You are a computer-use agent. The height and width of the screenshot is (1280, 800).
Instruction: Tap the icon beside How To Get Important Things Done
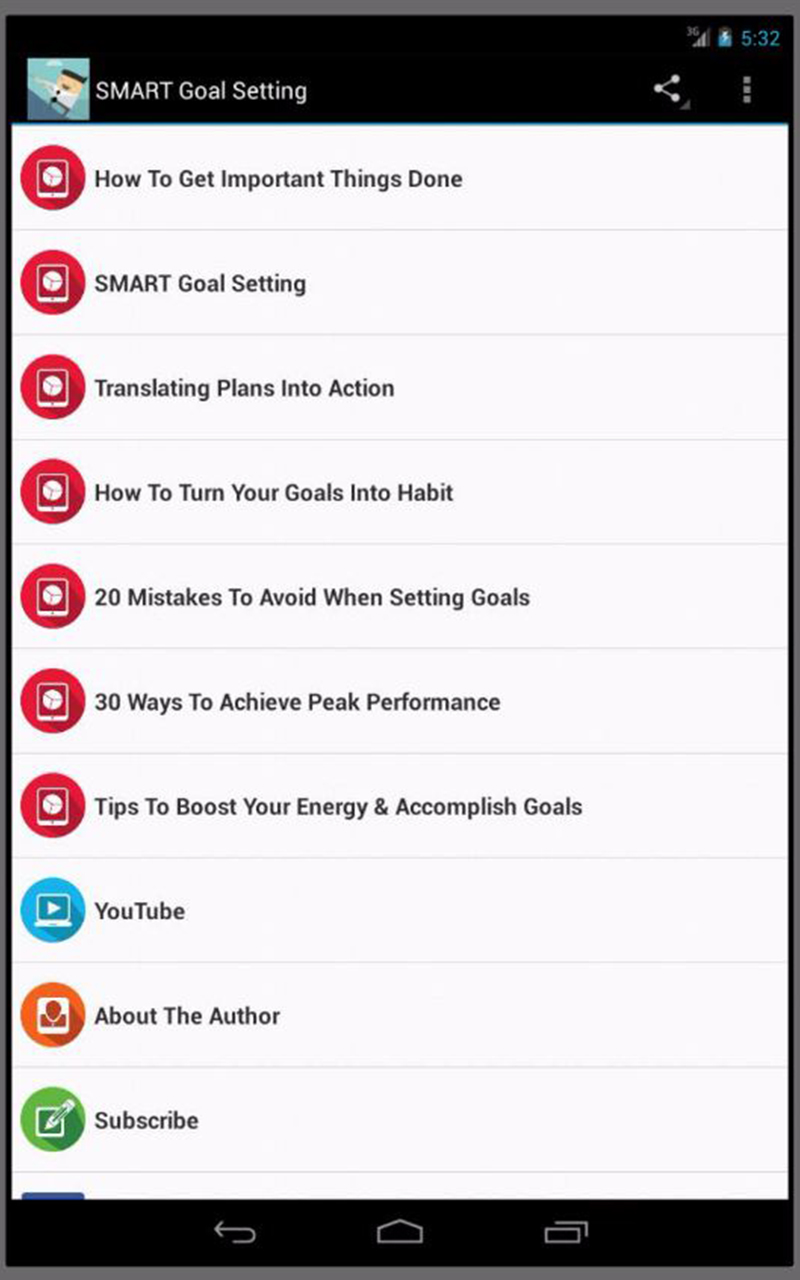point(52,178)
